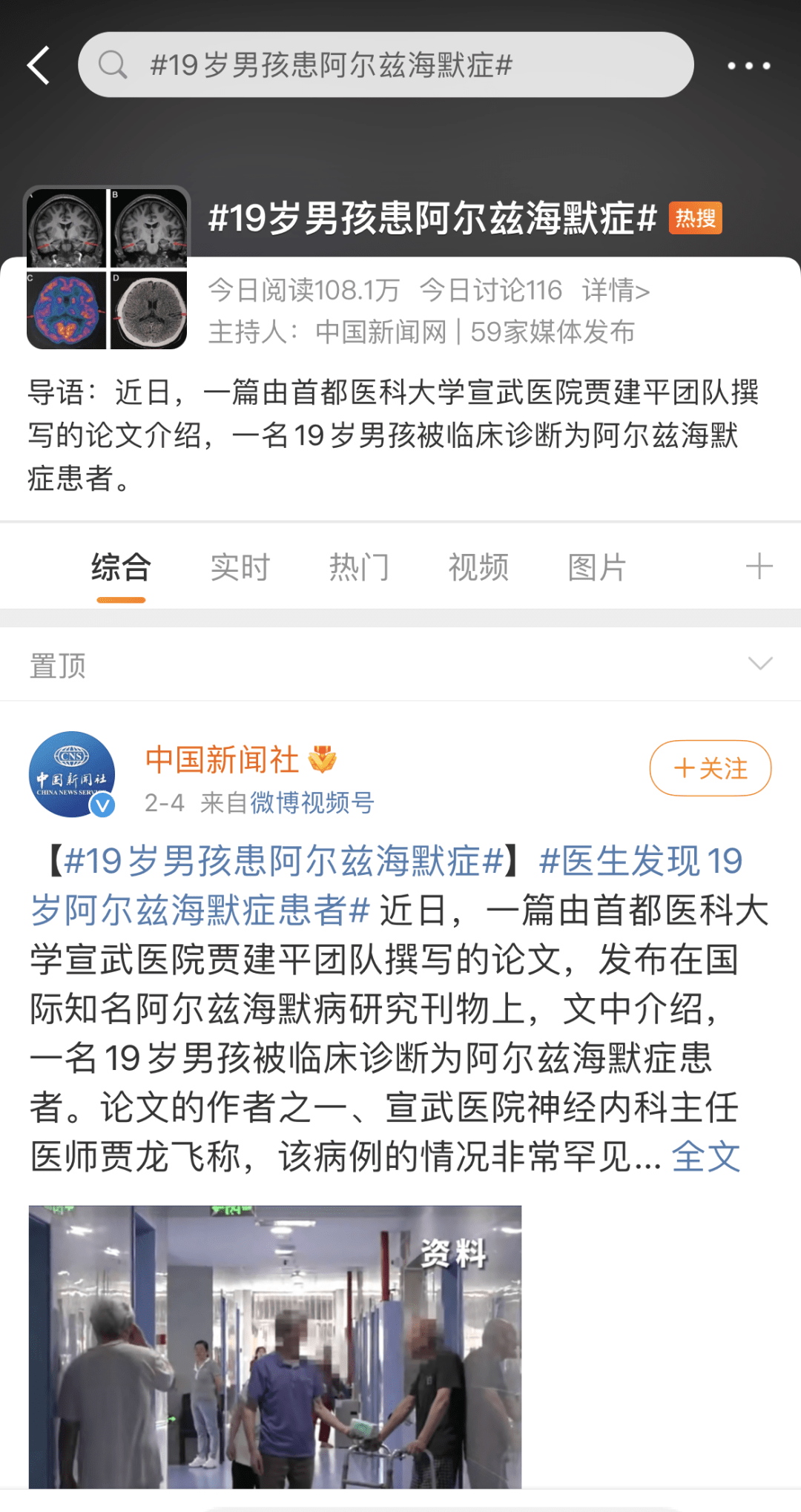
Task: Switch to the 热门 tab
Action: pyautogui.click(x=359, y=568)
